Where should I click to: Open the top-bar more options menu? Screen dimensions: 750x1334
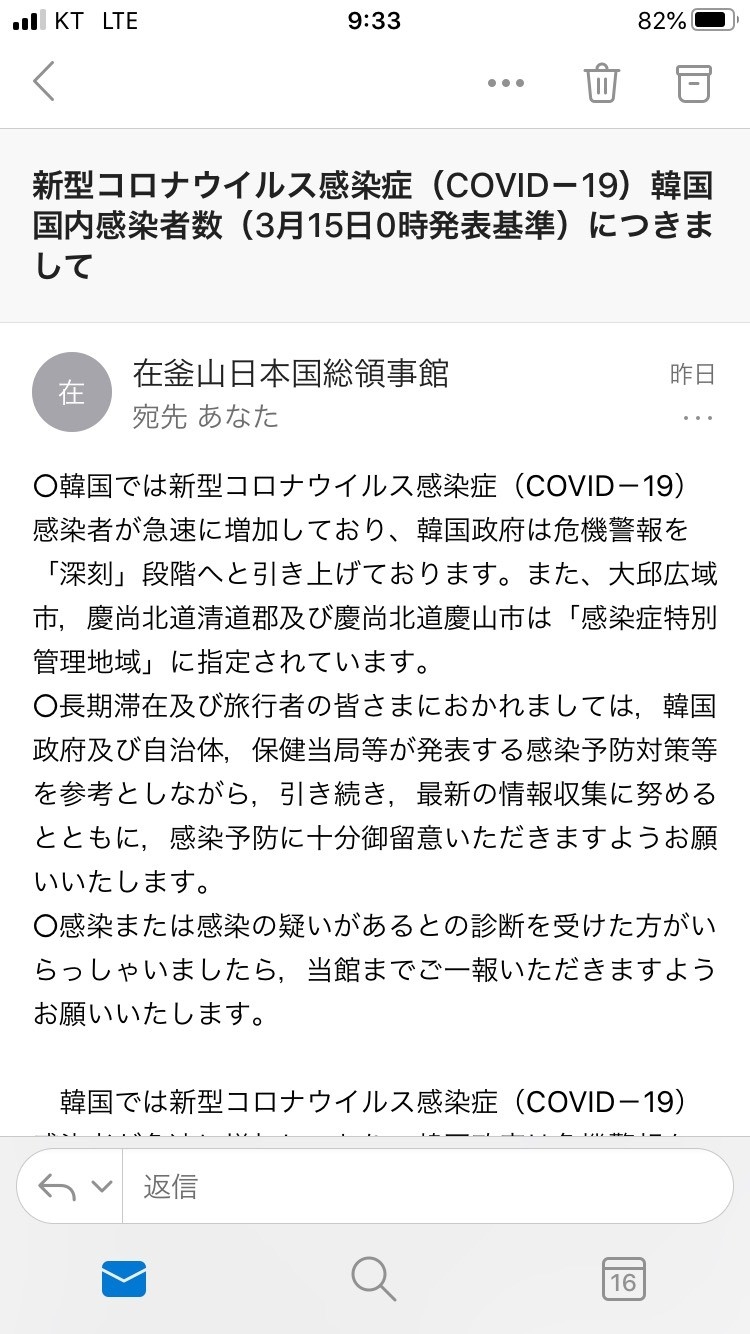(x=506, y=83)
